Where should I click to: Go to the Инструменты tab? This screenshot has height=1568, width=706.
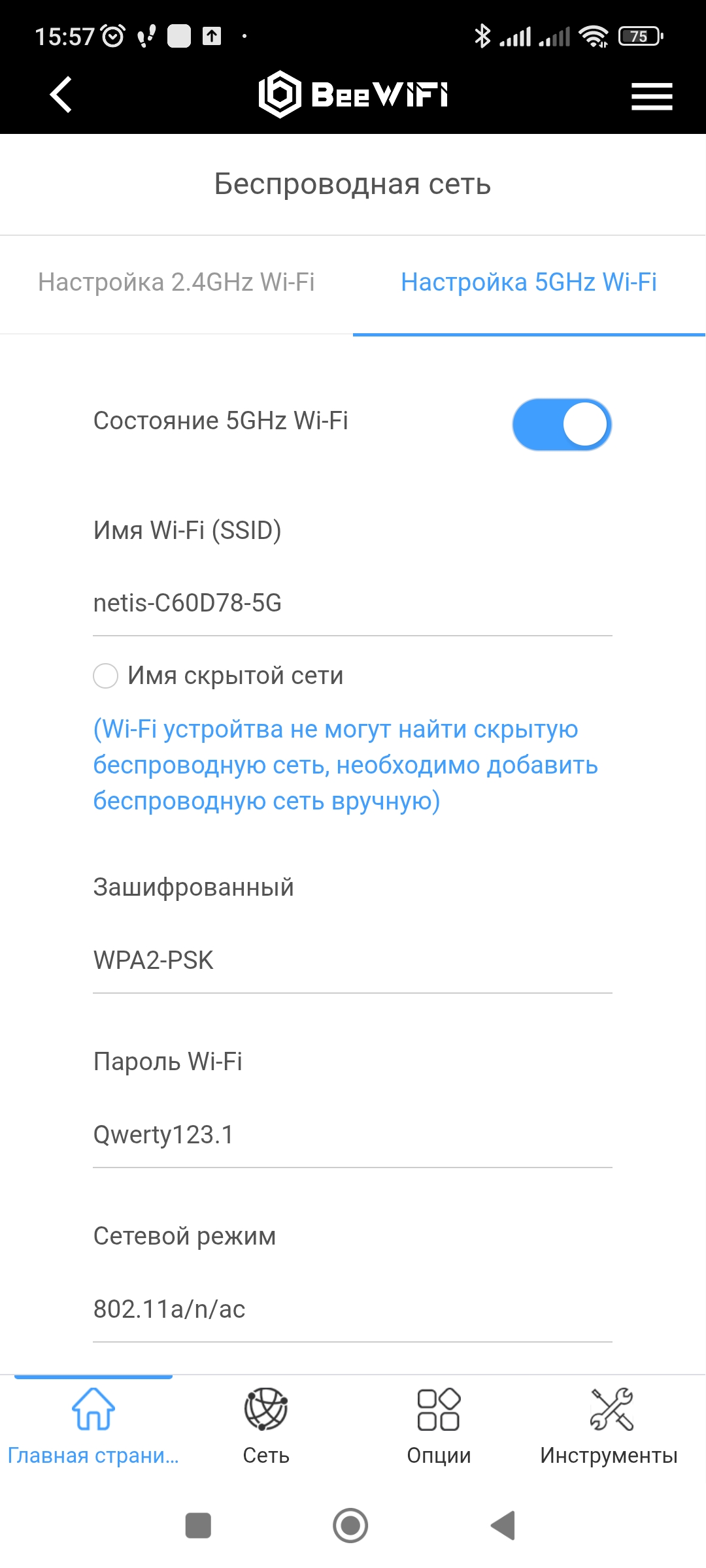click(609, 1426)
